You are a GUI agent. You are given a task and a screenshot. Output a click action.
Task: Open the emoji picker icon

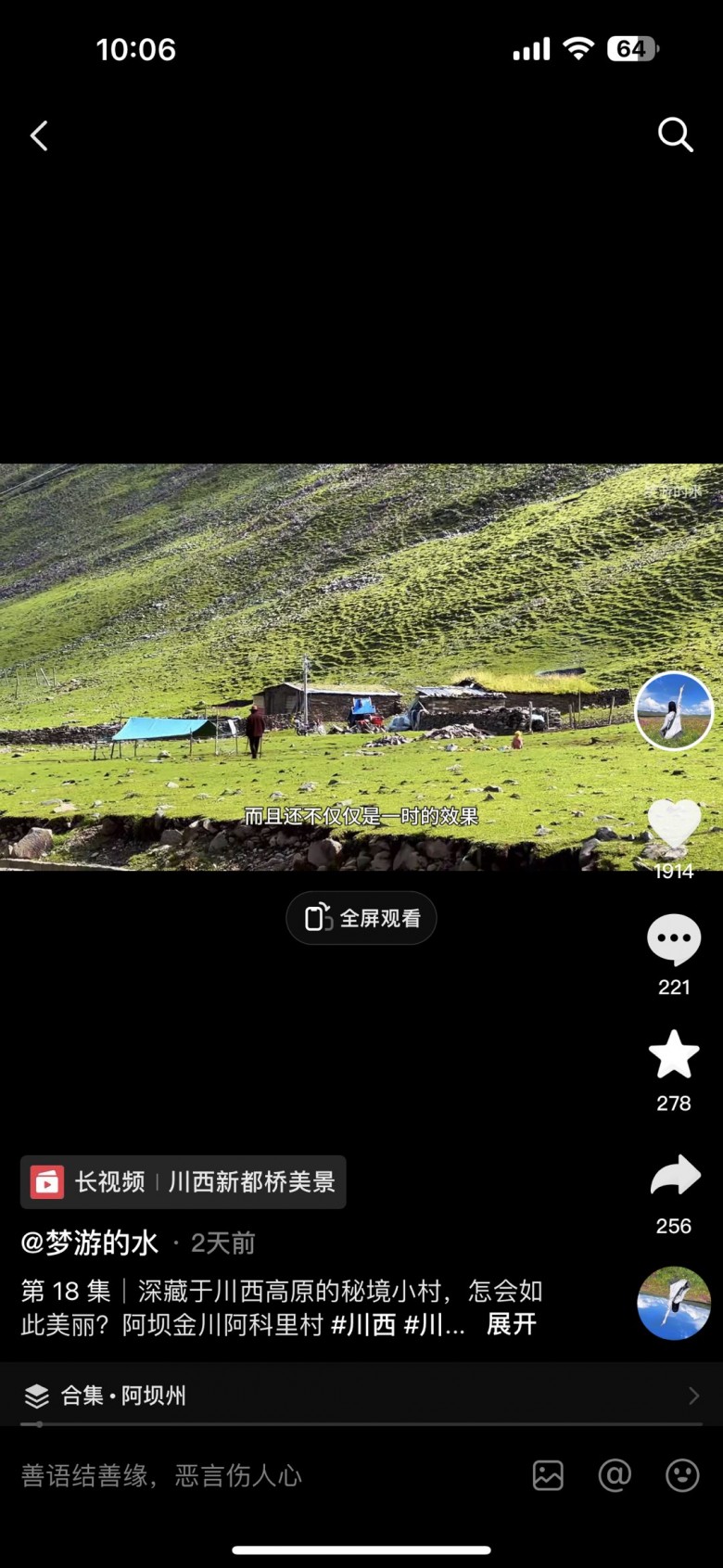click(682, 1475)
